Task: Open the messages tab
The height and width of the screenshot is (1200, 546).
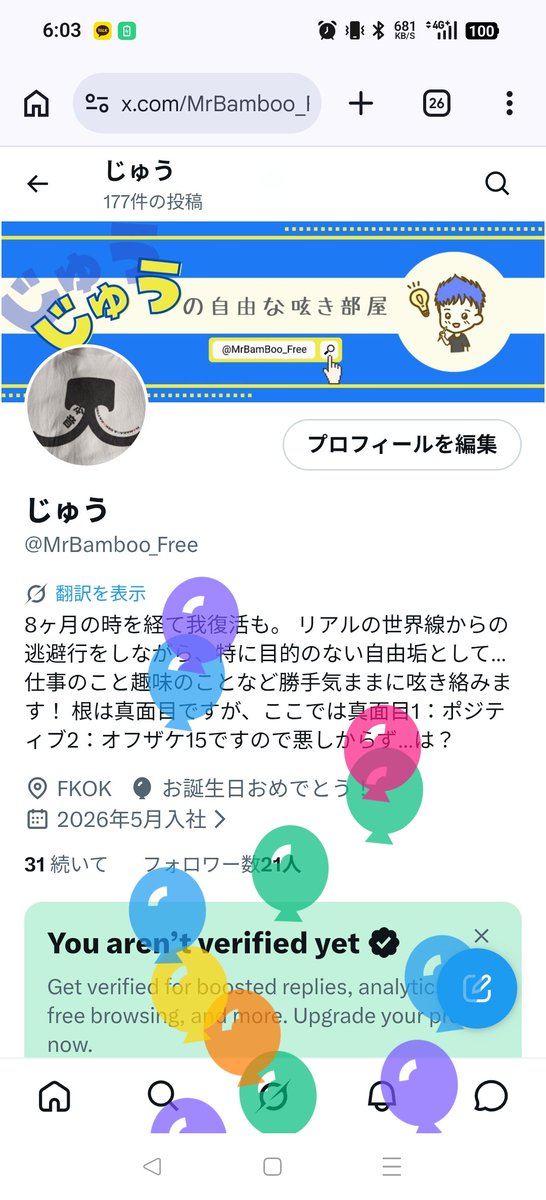Action: [491, 1096]
